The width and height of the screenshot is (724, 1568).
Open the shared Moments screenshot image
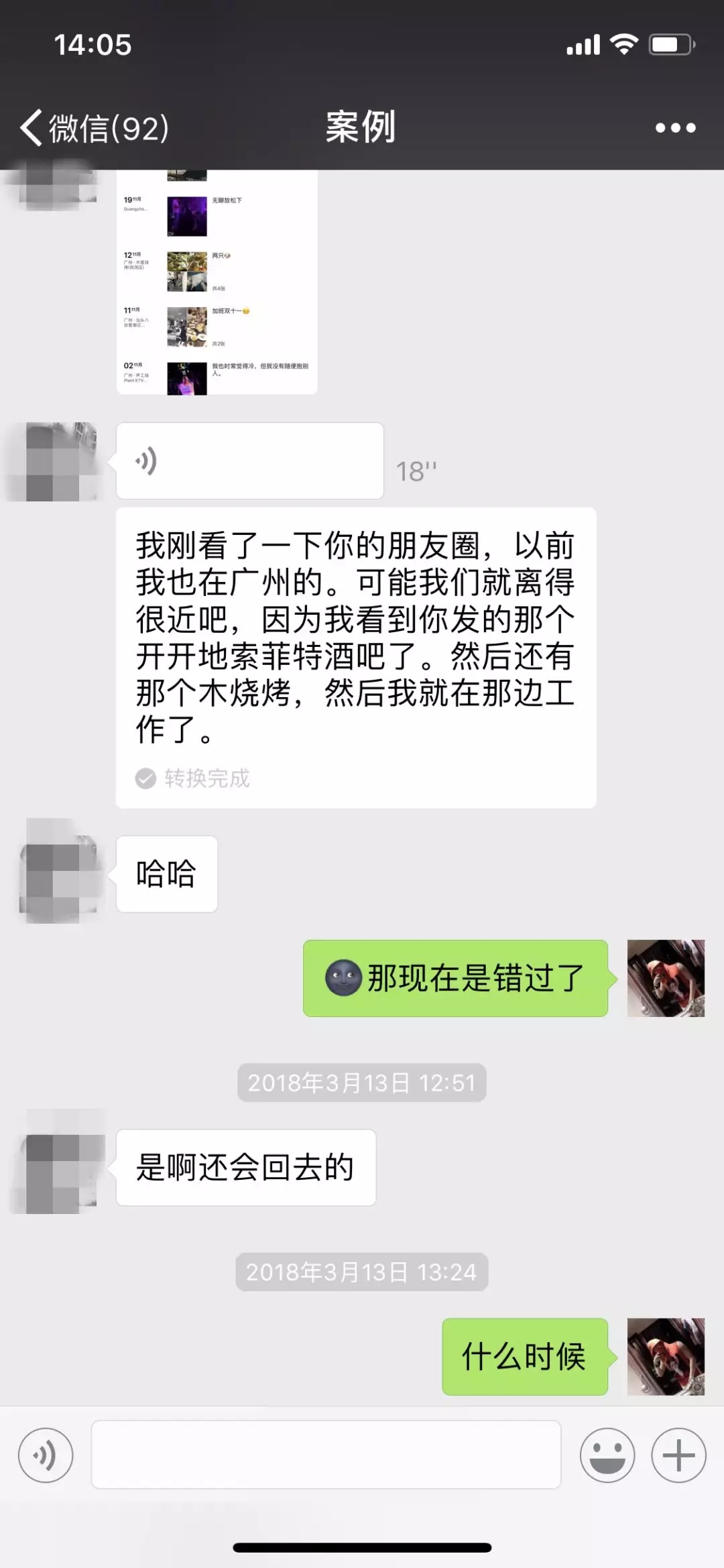(217, 282)
